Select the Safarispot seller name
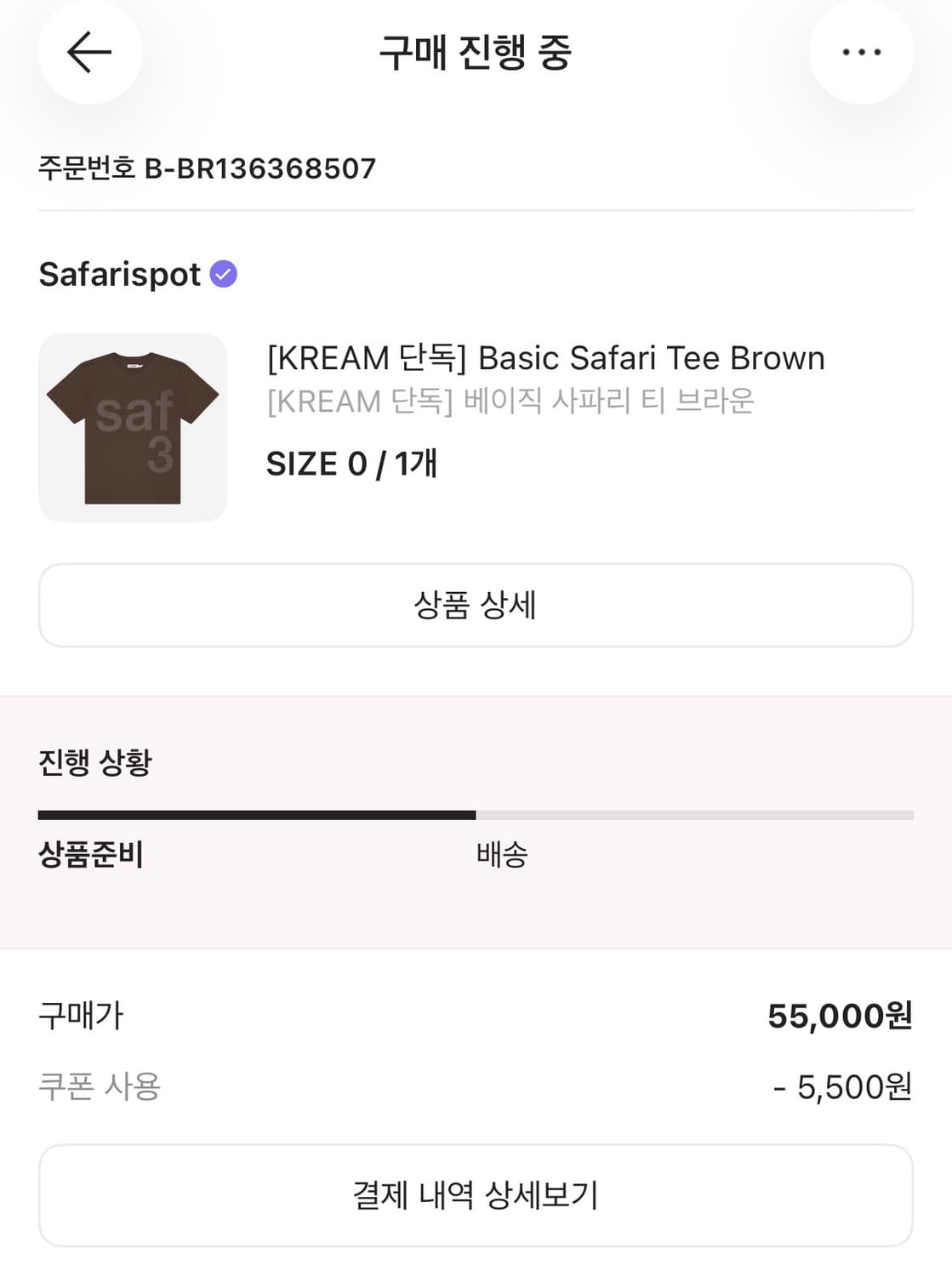The image size is (952, 1276). tap(119, 274)
